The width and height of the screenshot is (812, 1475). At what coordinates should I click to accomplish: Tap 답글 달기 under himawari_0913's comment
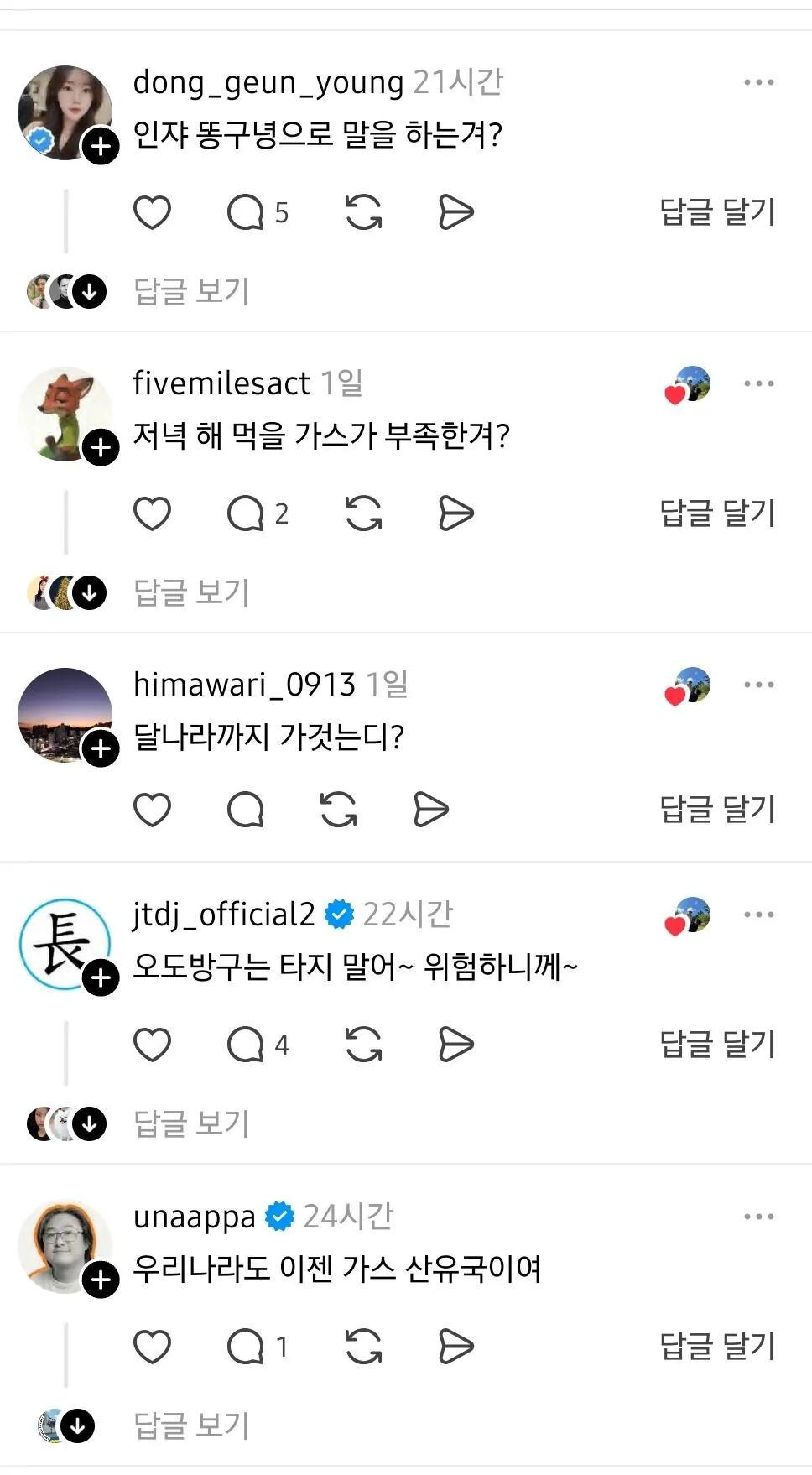[x=717, y=810]
